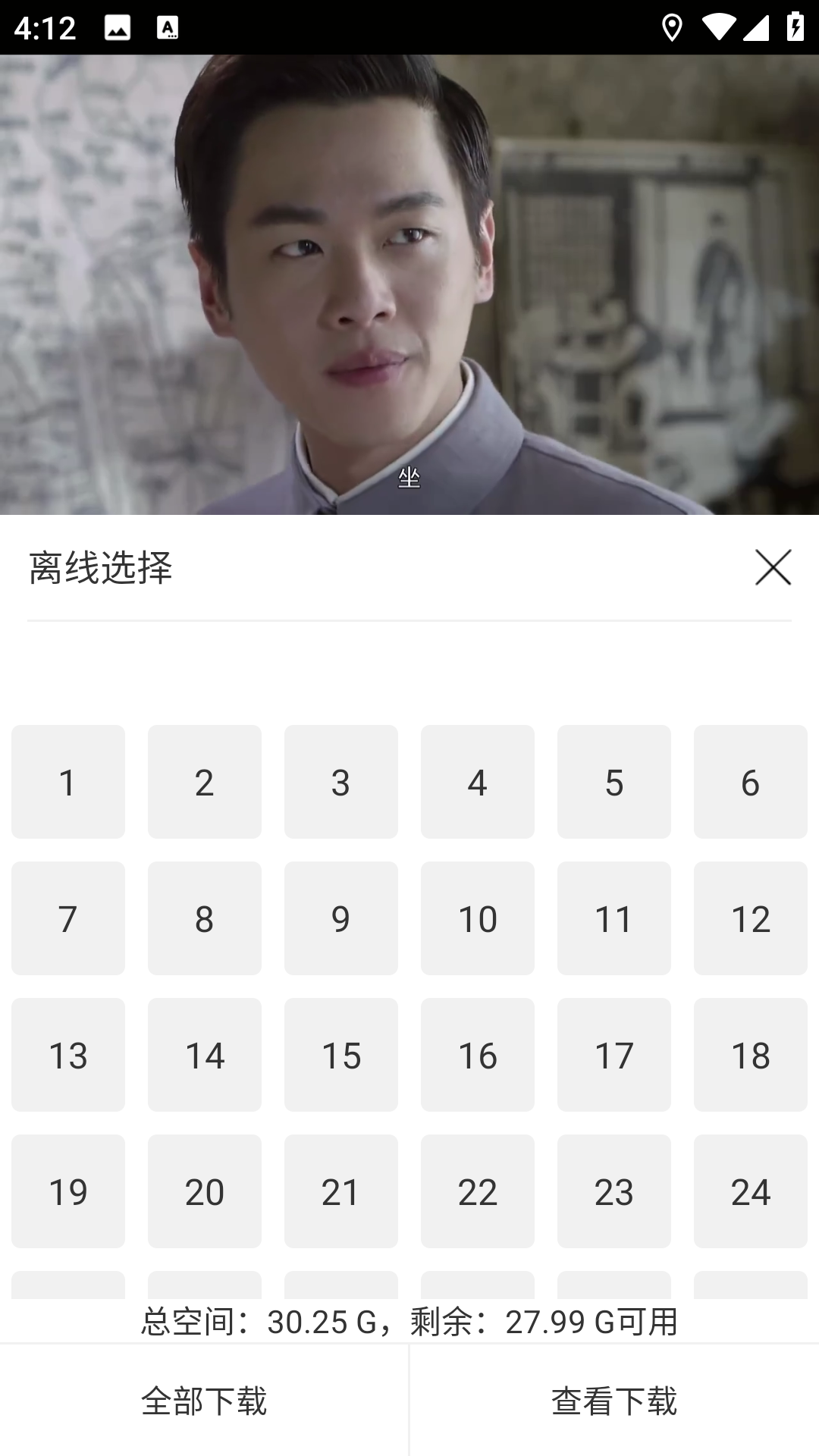This screenshot has width=819, height=1456.
Task: Open 查看下载 to view downloads
Action: (614, 1401)
